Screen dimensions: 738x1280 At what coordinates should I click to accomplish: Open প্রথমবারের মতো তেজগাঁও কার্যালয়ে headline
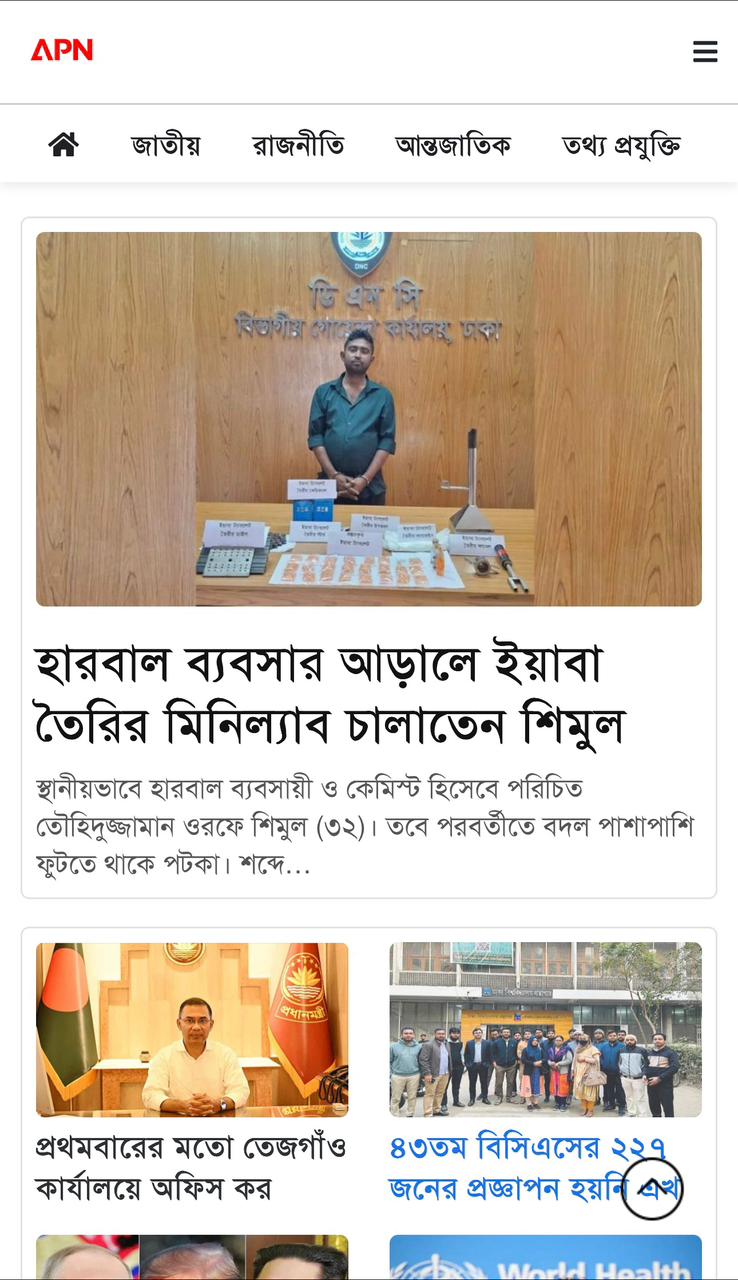[190, 1167]
